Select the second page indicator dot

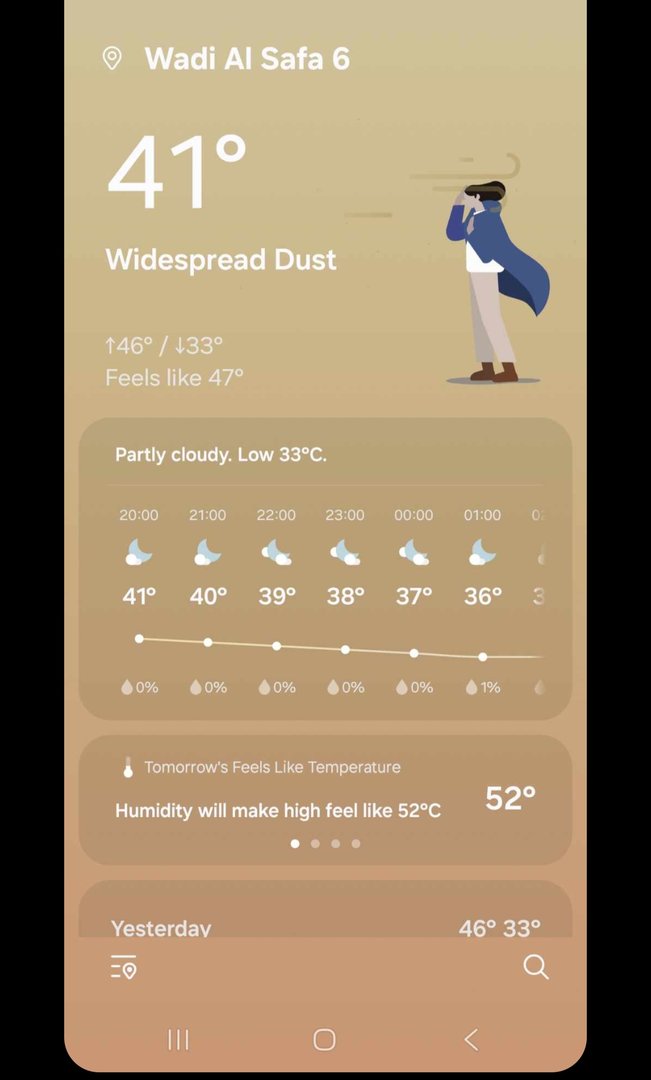tap(315, 843)
